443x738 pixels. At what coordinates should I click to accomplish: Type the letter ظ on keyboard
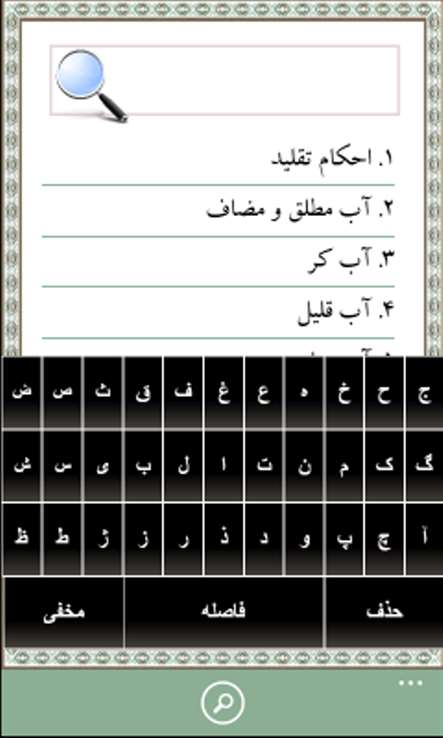(x=21, y=538)
